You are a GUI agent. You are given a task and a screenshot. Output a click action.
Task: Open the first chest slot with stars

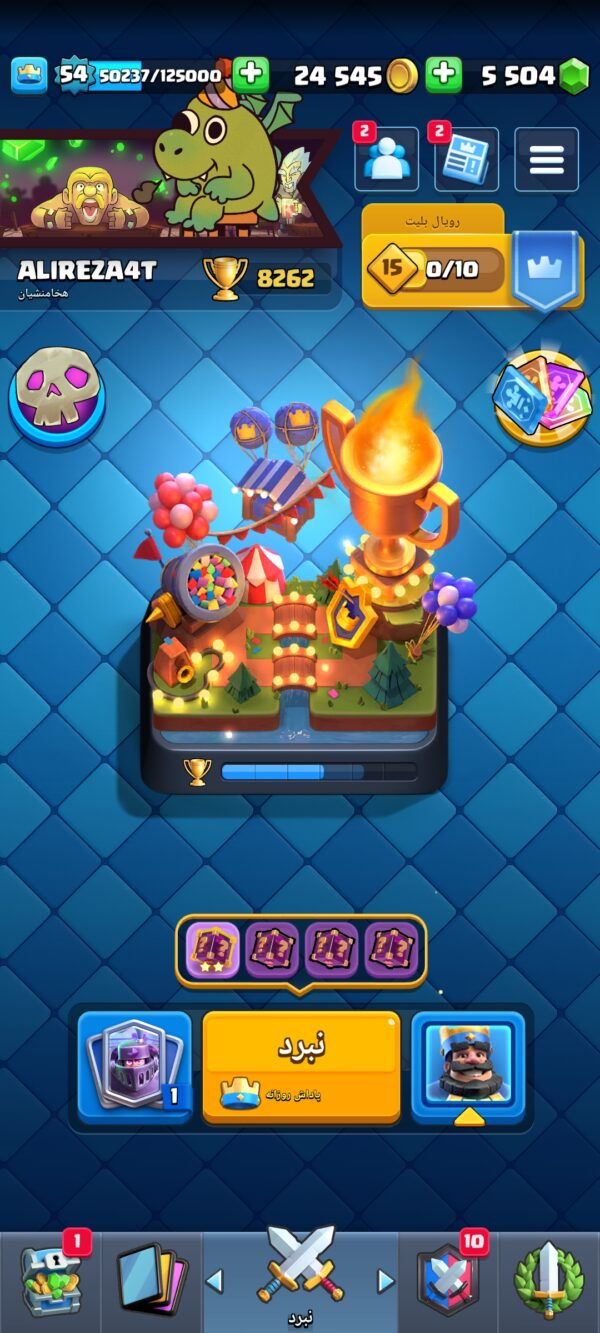click(x=213, y=949)
